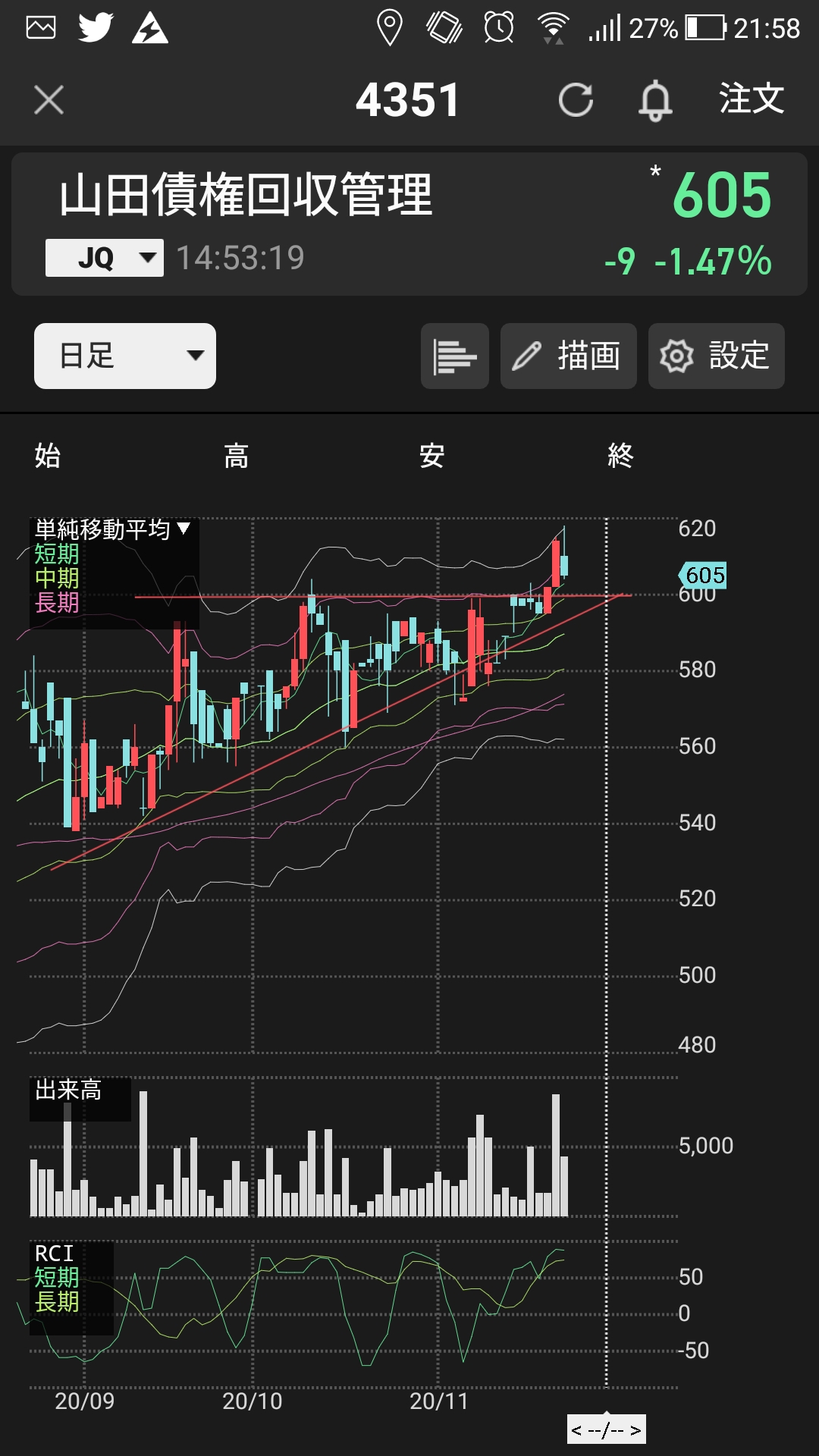The image size is (819, 1456).
Task: Close the stock 4351 chart screen
Action: click(x=49, y=100)
